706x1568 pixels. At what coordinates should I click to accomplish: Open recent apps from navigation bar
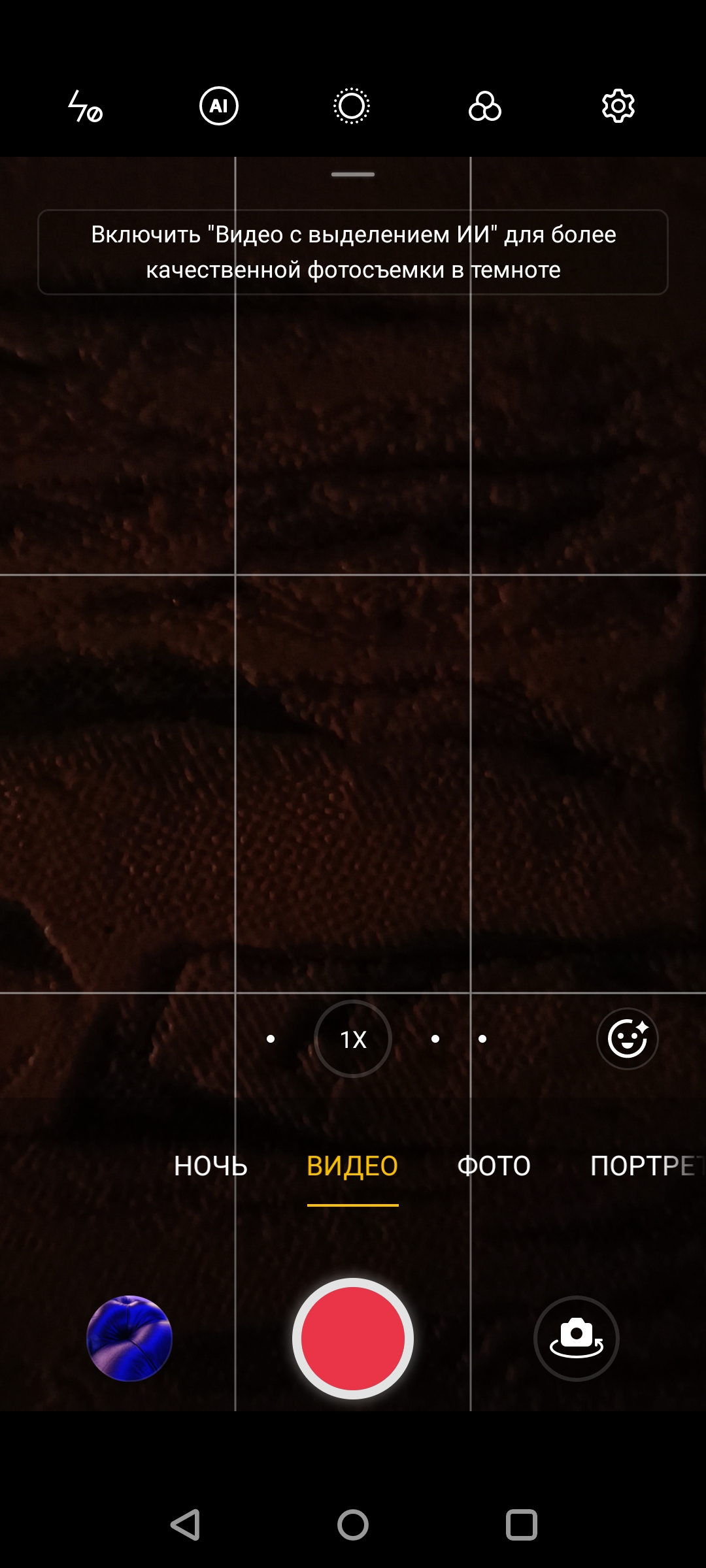click(521, 1525)
